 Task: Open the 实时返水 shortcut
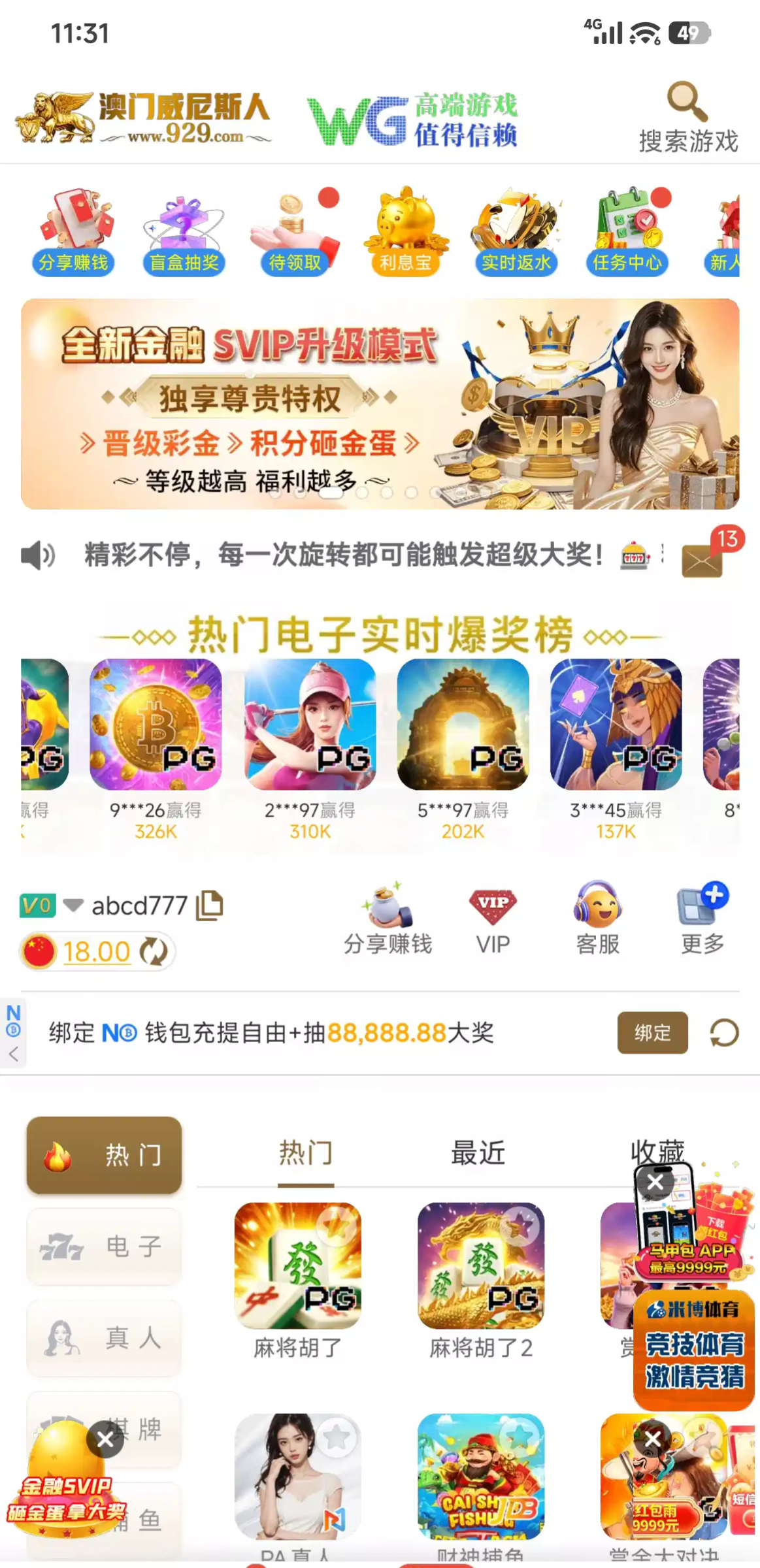(516, 232)
